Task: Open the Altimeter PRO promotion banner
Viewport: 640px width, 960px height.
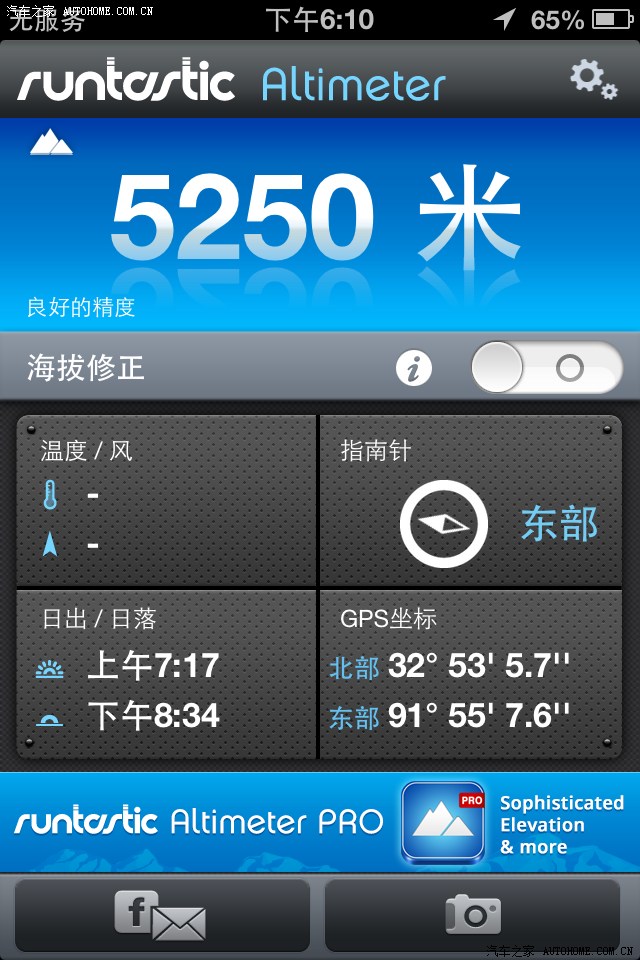Action: tap(320, 822)
